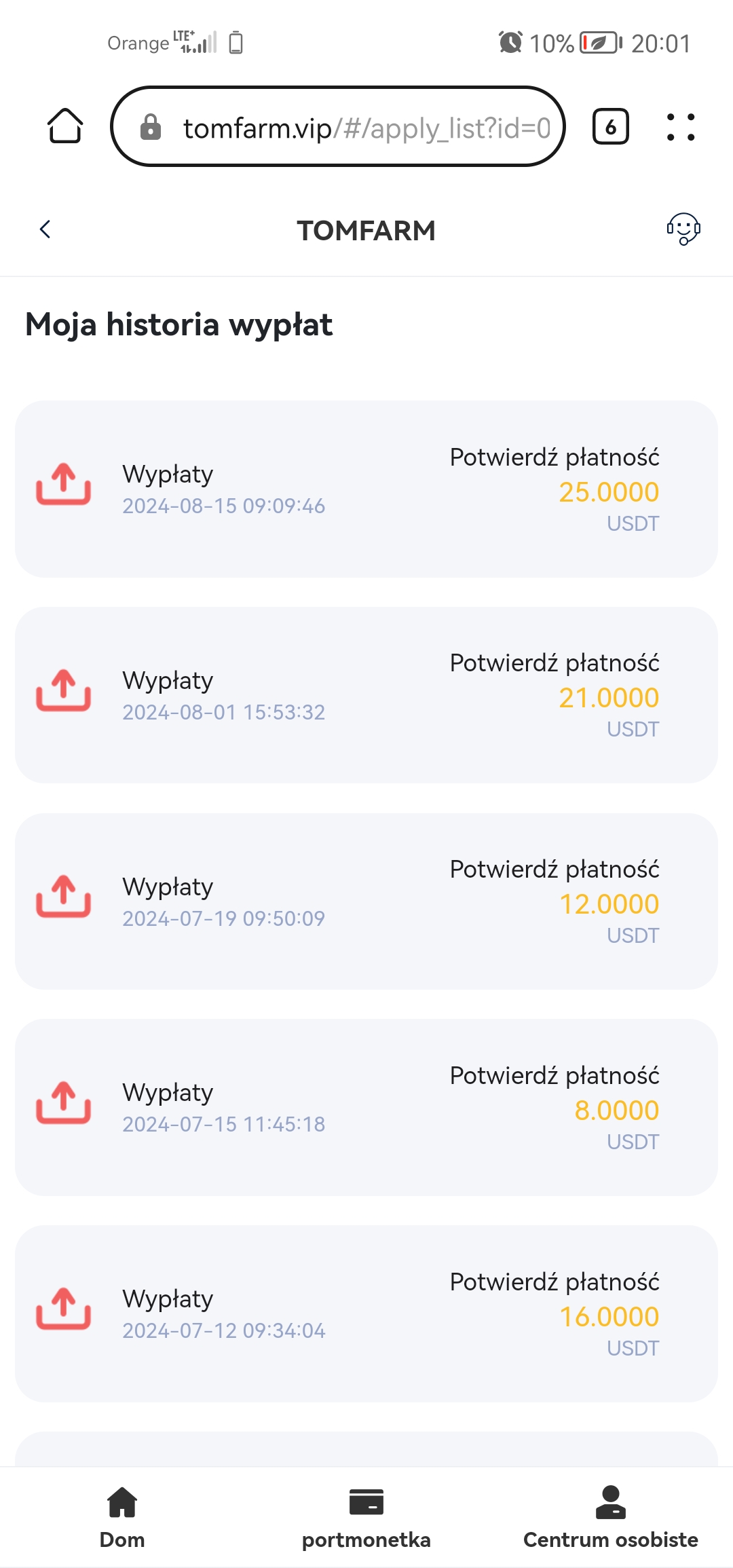The image size is (733, 1568).
Task: Open the browser four-dot menu
Action: click(681, 127)
